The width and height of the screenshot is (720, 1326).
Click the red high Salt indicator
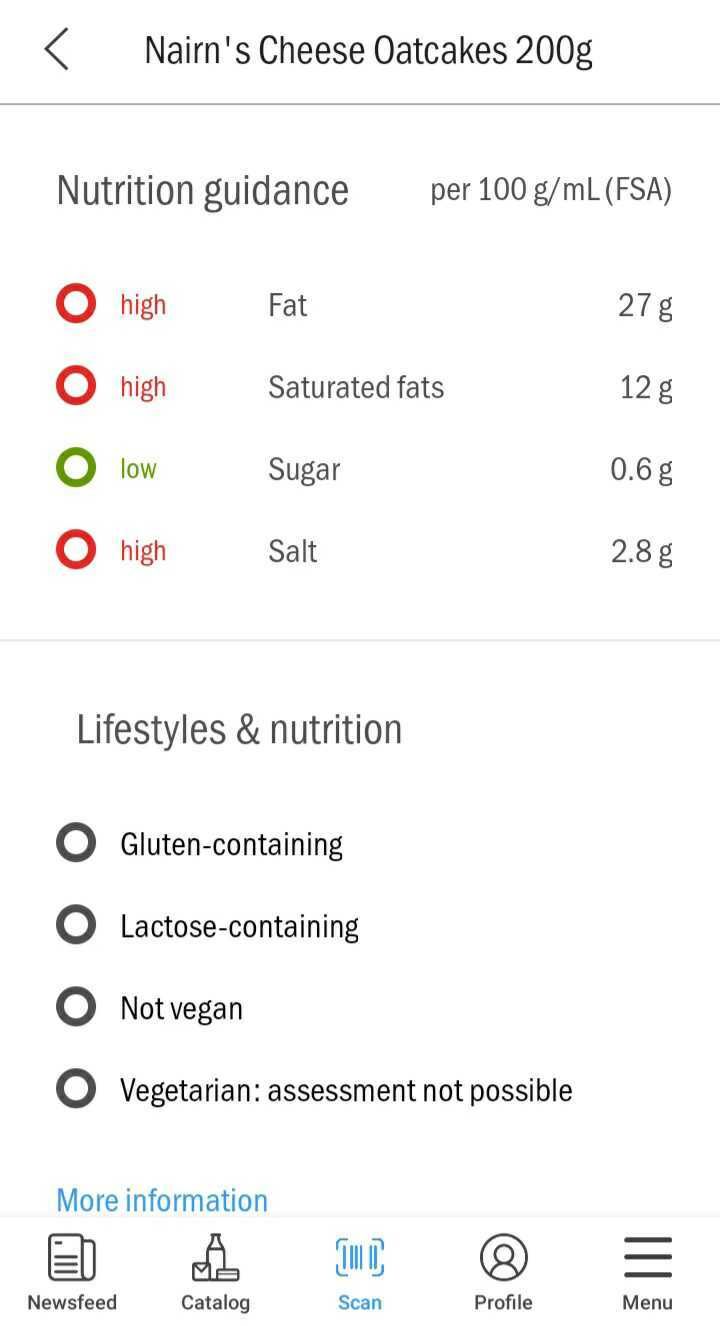click(75, 550)
